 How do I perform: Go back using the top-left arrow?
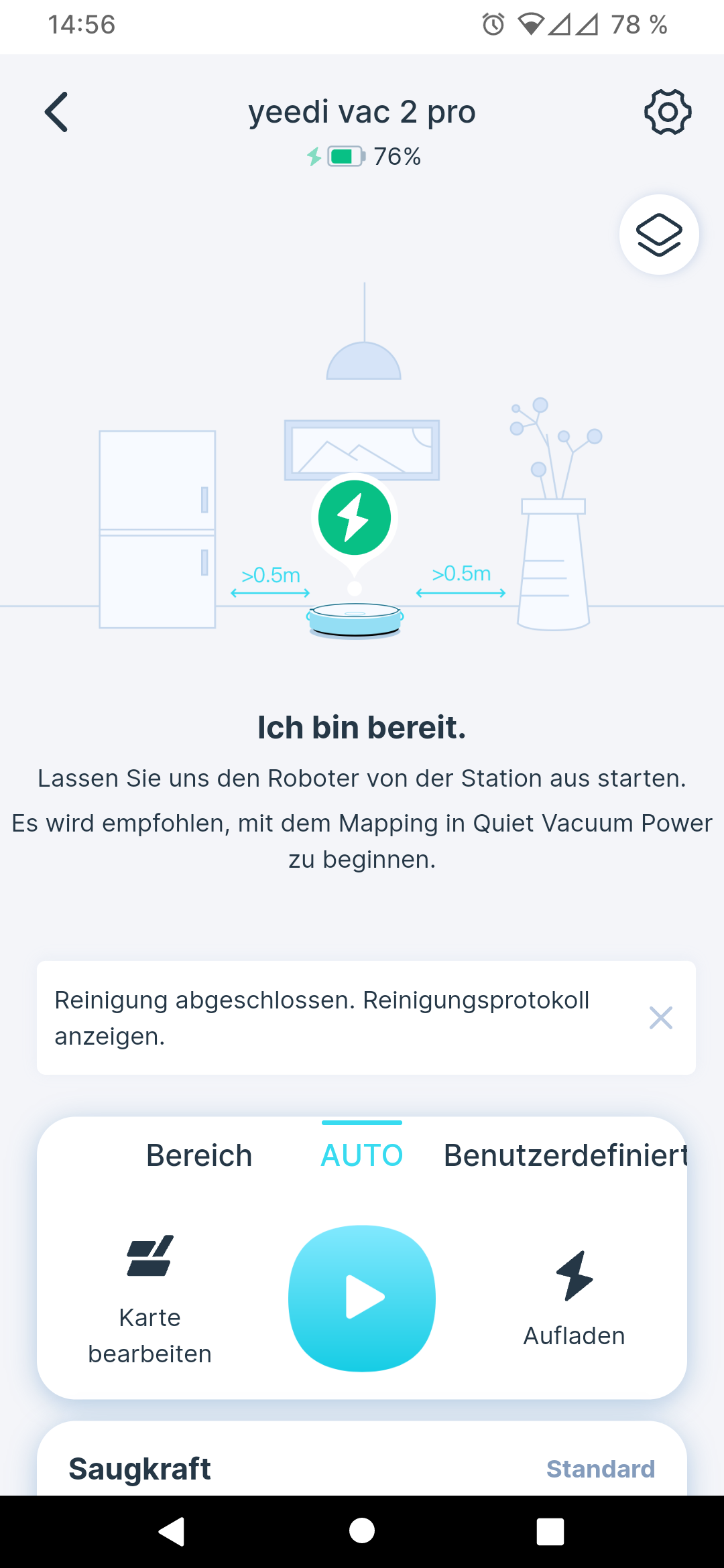coord(56,112)
